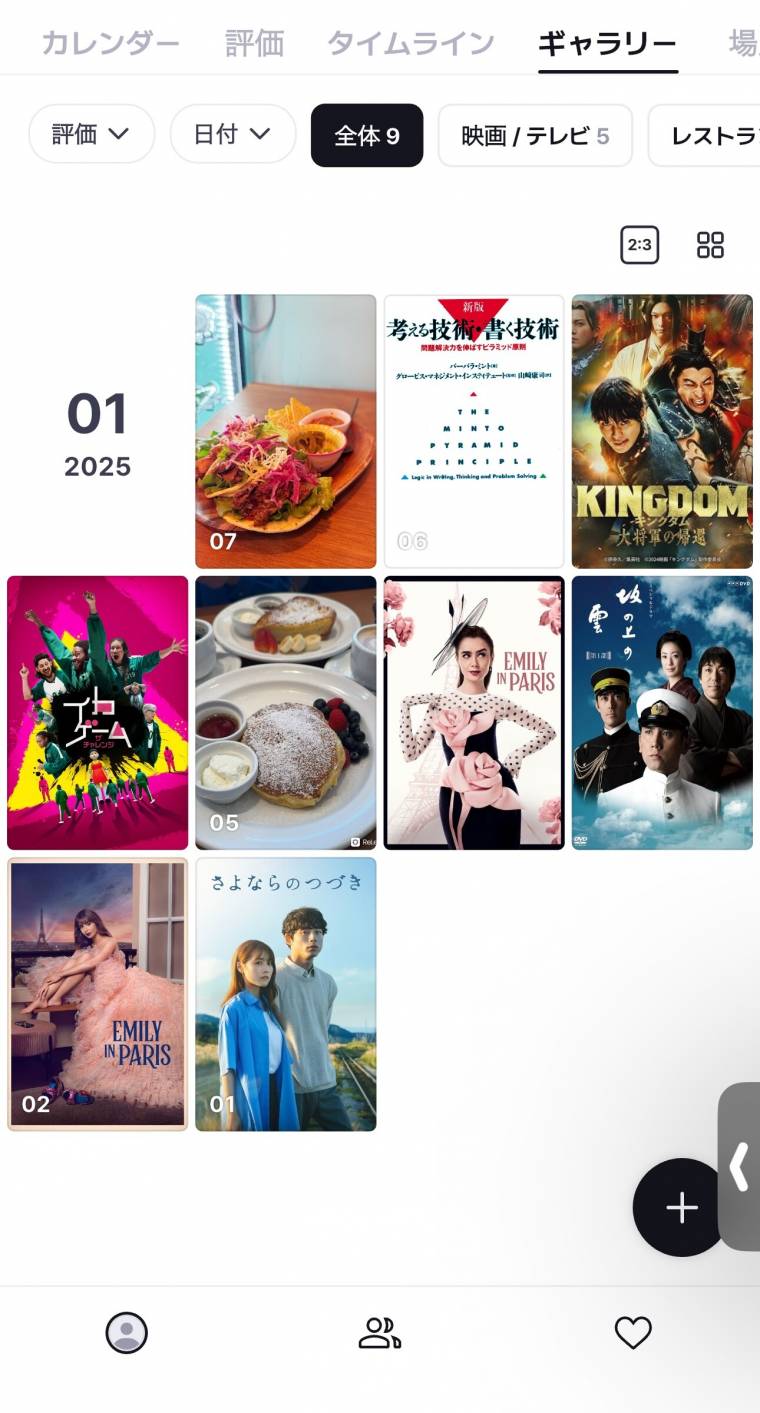The width and height of the screenshot is (760, 1413).
Task: Open the 坂の上の雲 DVD entry
Action: point(662,712)
